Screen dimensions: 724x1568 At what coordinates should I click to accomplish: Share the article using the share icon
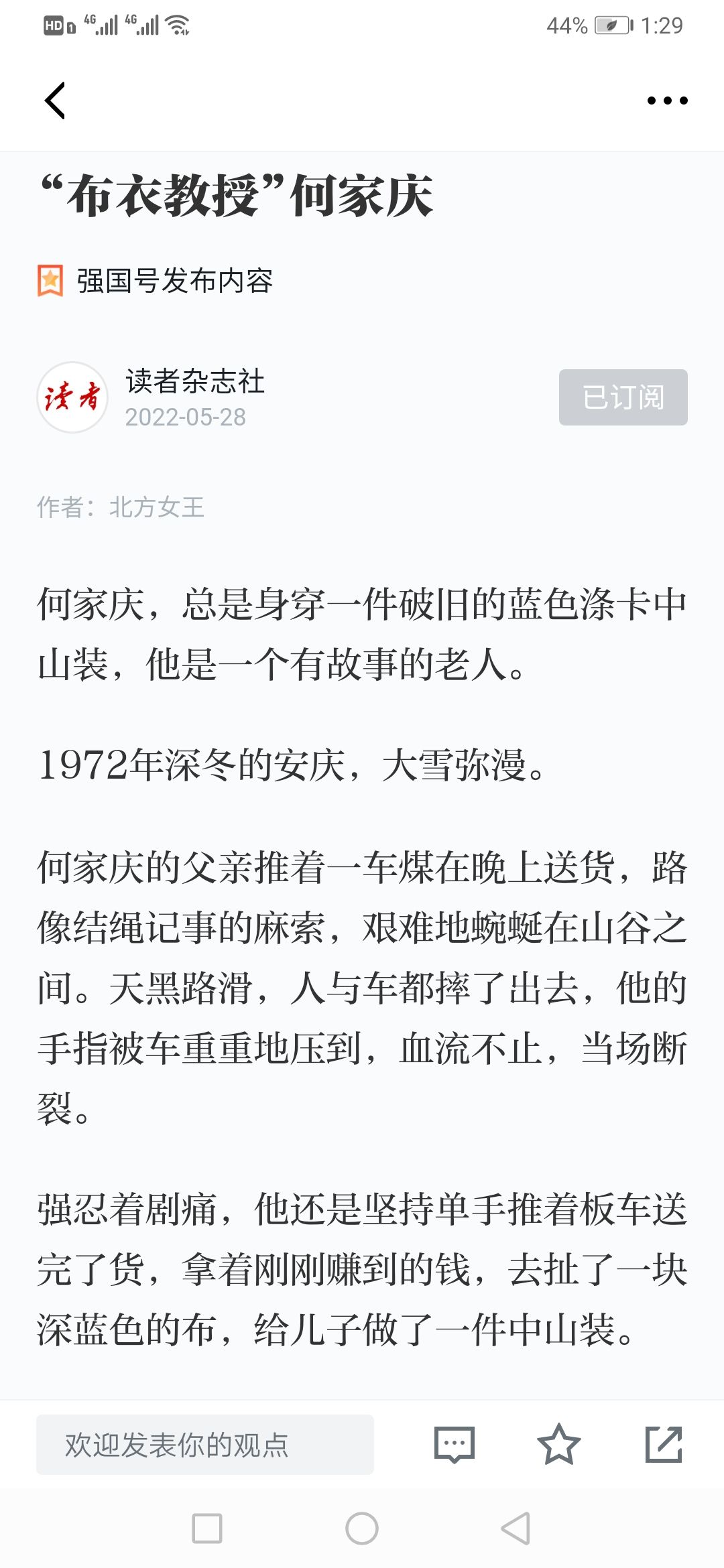pos(664,1444)
